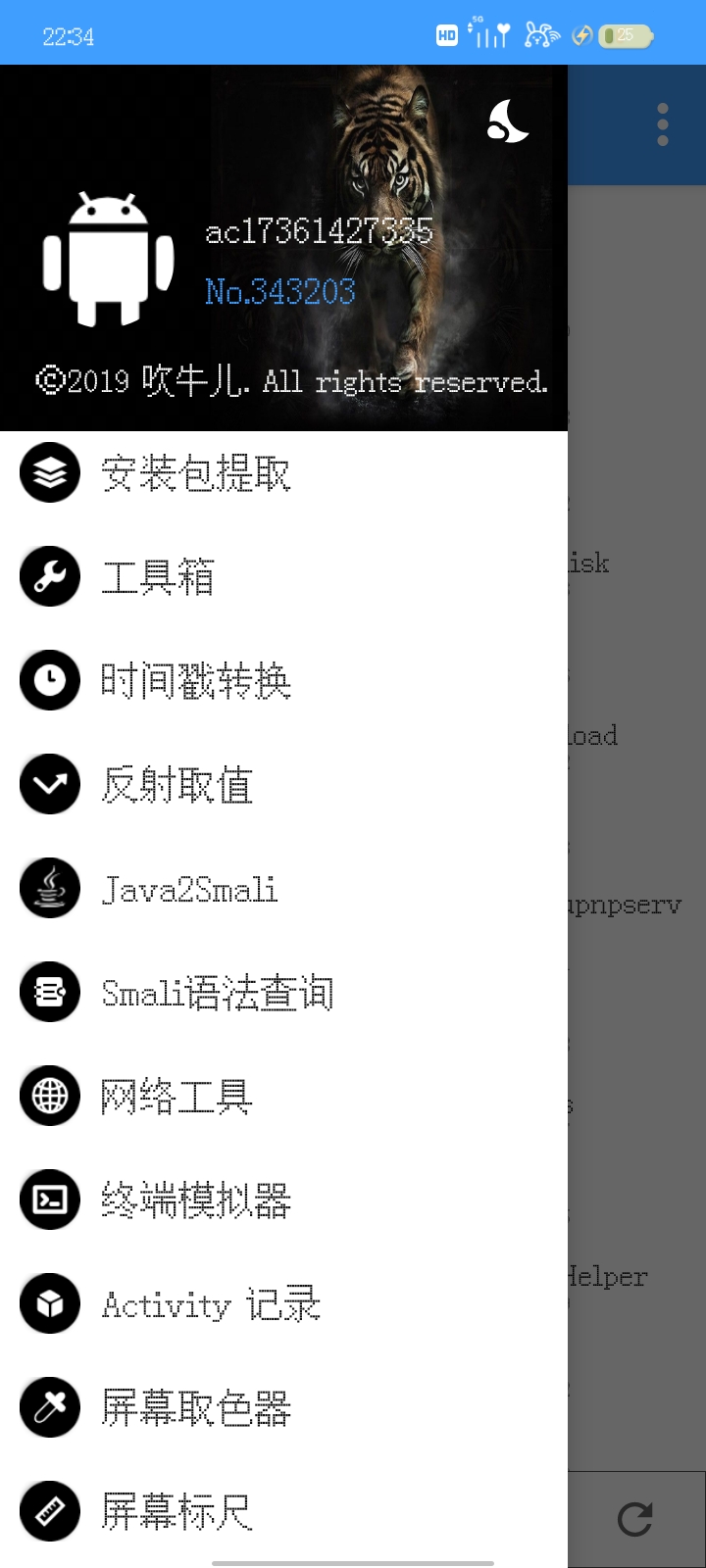Select 时间戳转换 in the menu

point(196,681)
